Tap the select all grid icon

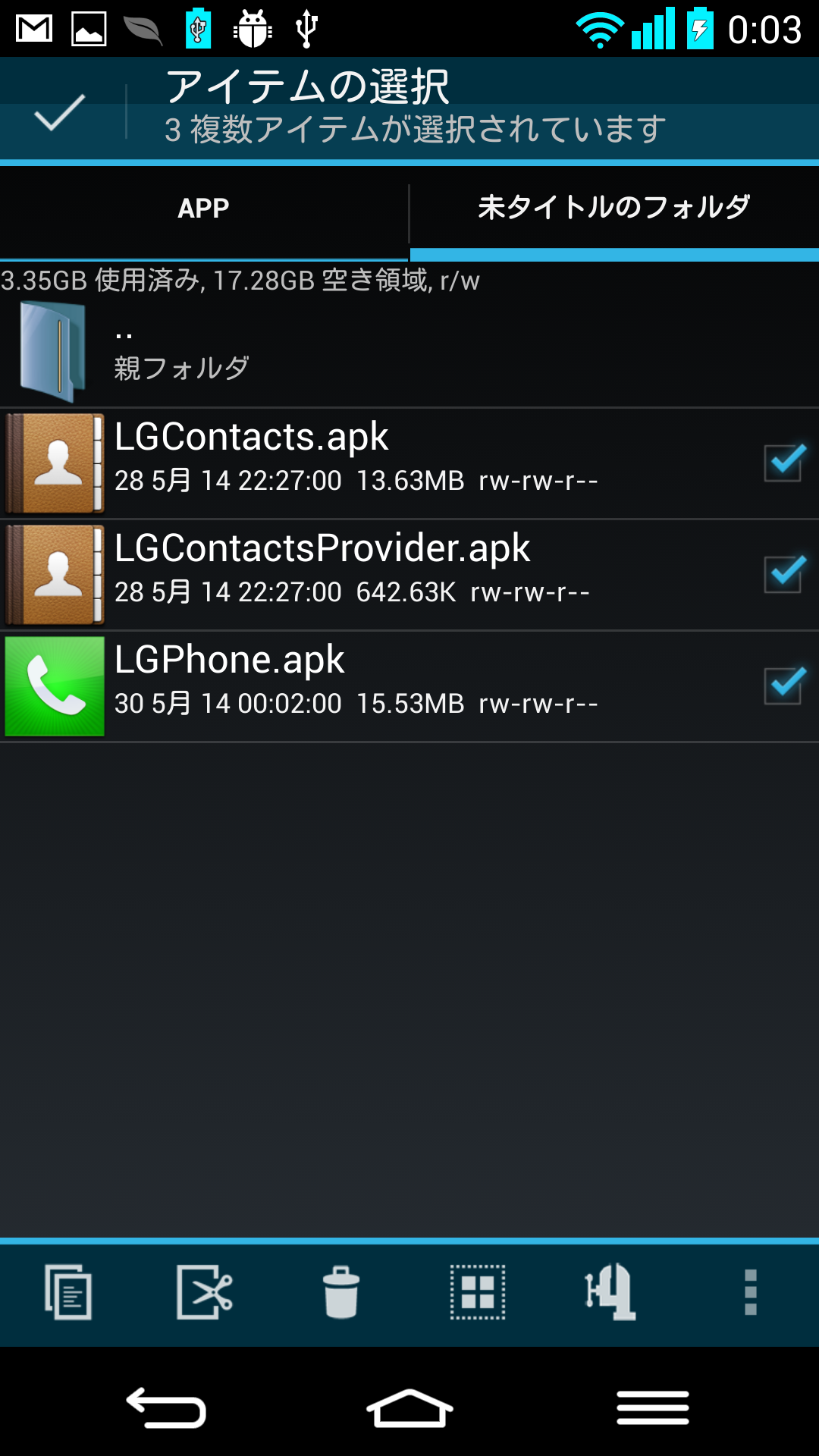(478, 1292)
